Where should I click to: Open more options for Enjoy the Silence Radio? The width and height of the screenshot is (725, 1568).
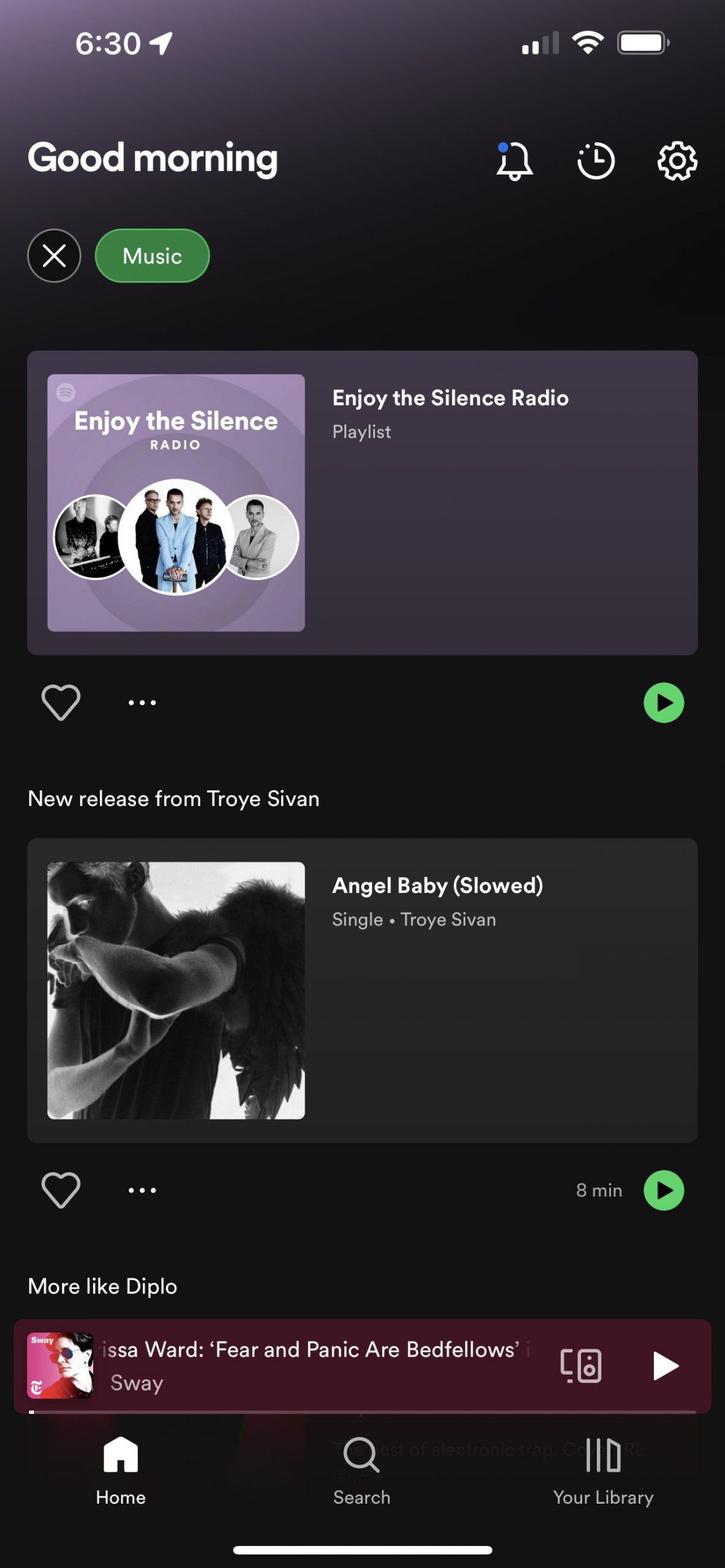[142, 702]
